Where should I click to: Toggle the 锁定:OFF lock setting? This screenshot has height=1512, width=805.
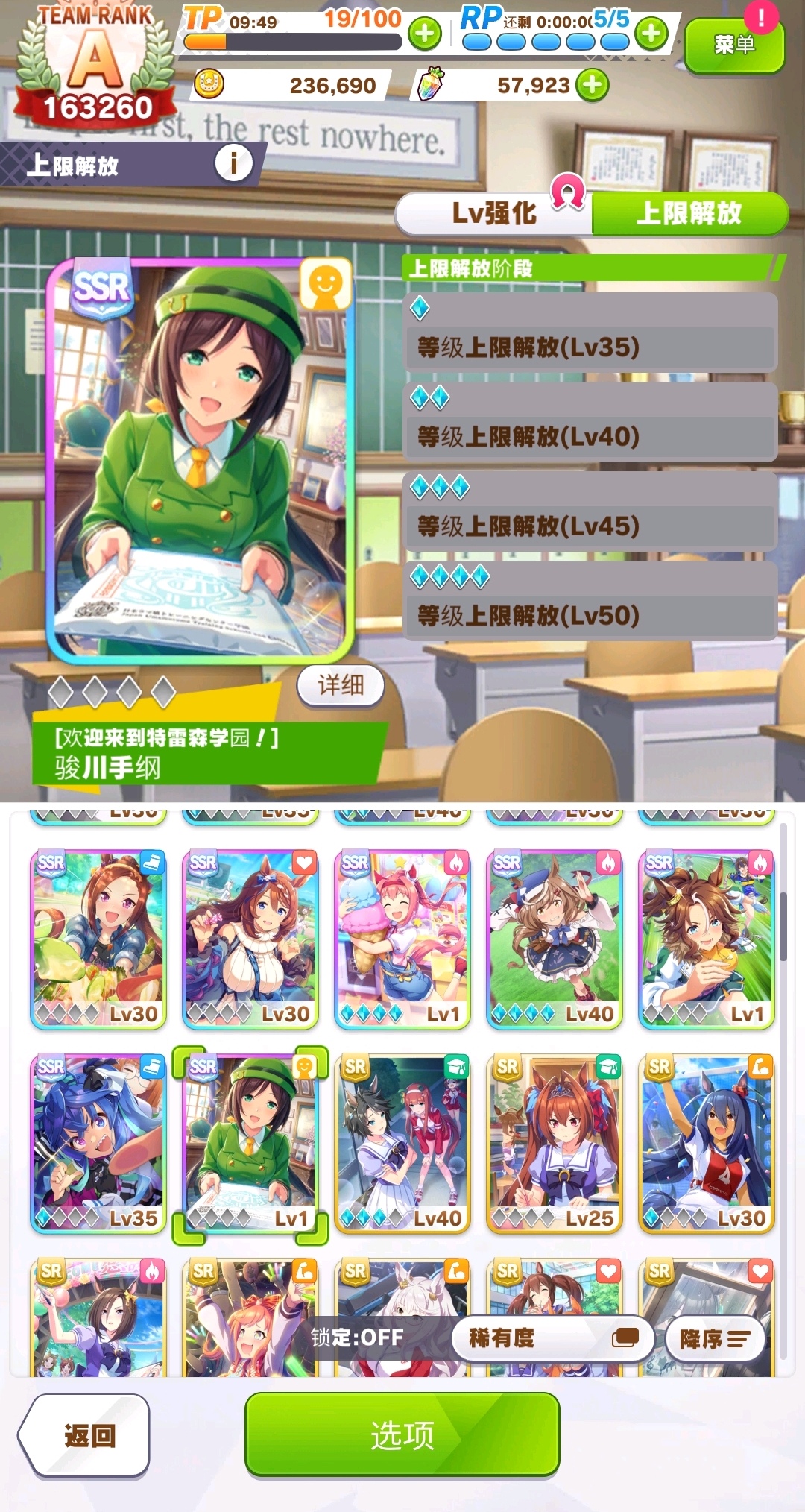click(x=358, y=1338)
